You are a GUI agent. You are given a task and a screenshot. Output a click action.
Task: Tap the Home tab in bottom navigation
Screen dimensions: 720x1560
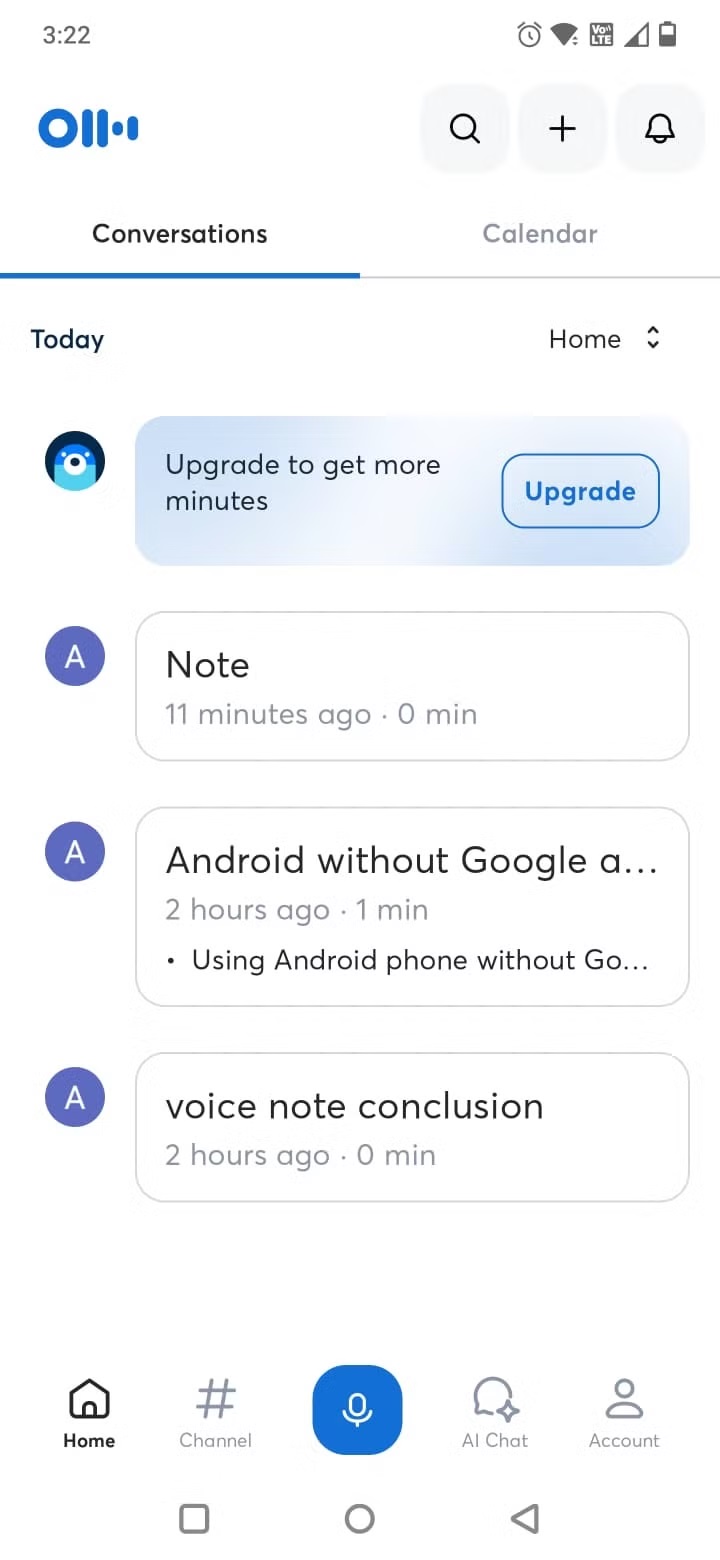(89, 1412)
